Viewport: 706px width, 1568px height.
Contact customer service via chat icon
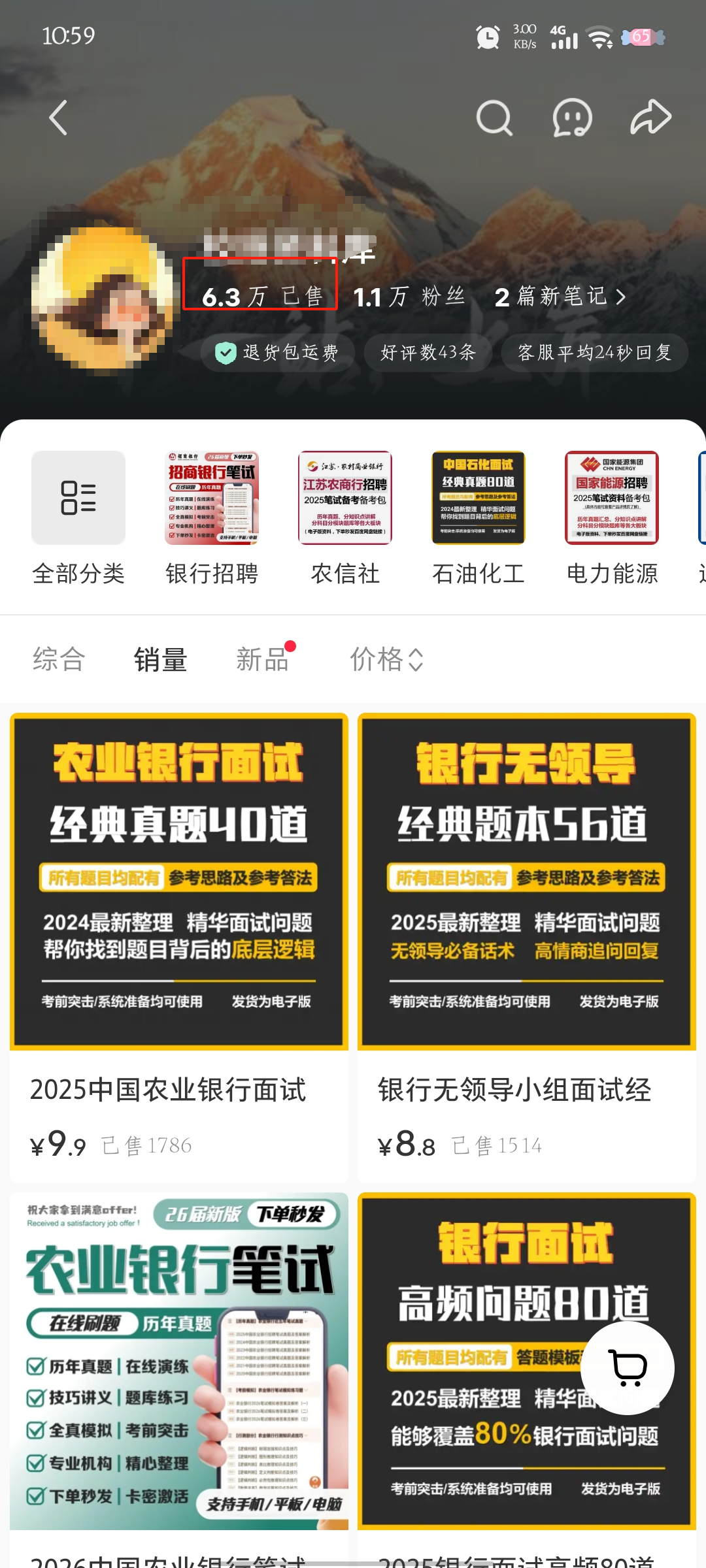572,118
